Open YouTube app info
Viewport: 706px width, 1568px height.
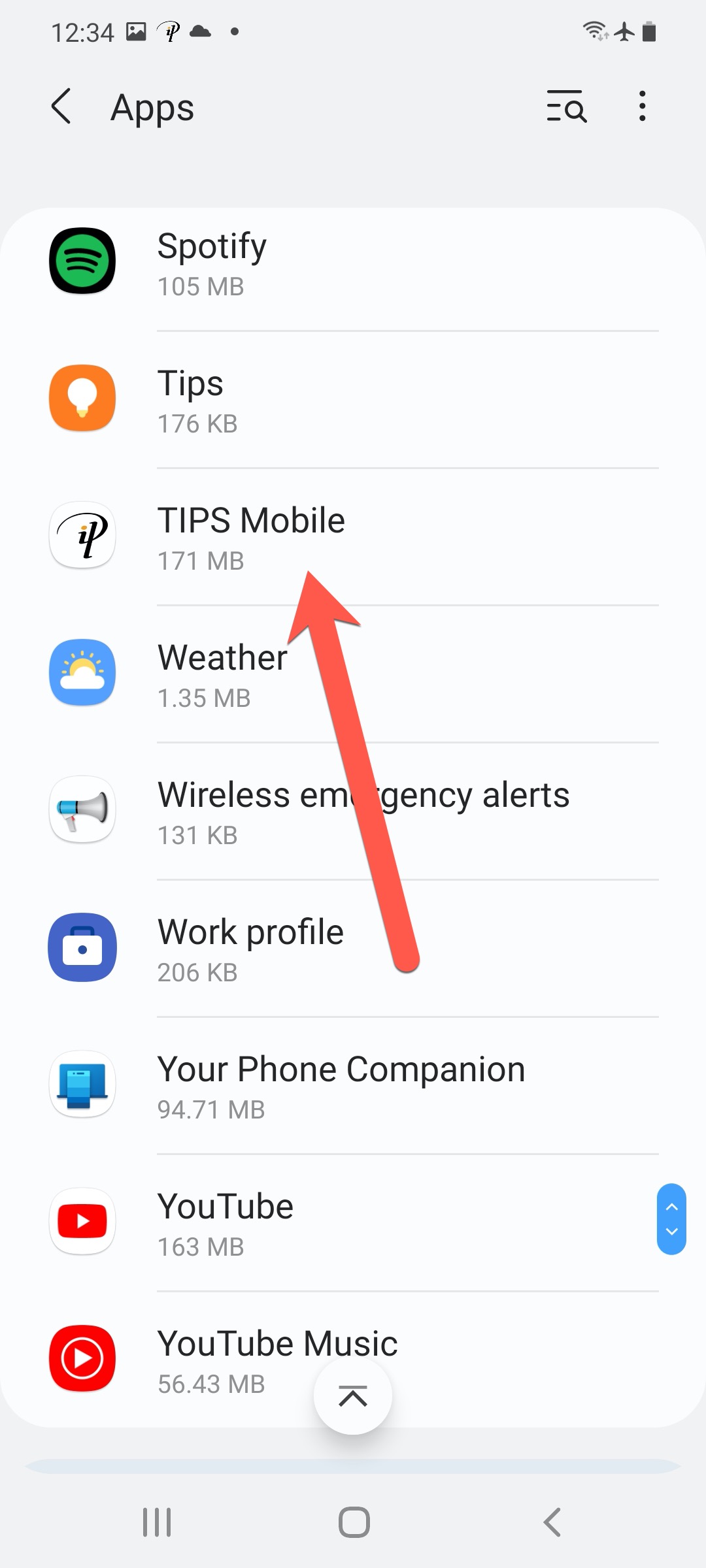coord(353,1223)
